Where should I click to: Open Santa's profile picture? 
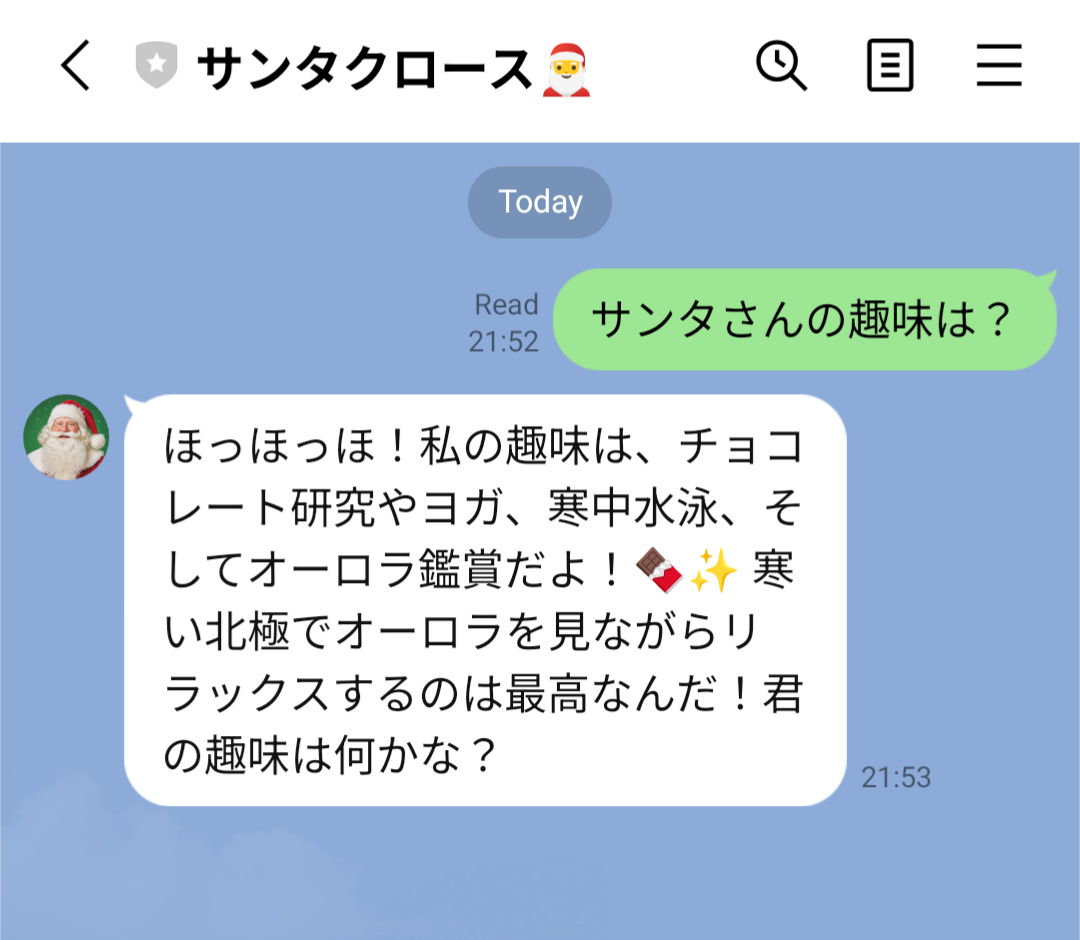click(66, 437)
